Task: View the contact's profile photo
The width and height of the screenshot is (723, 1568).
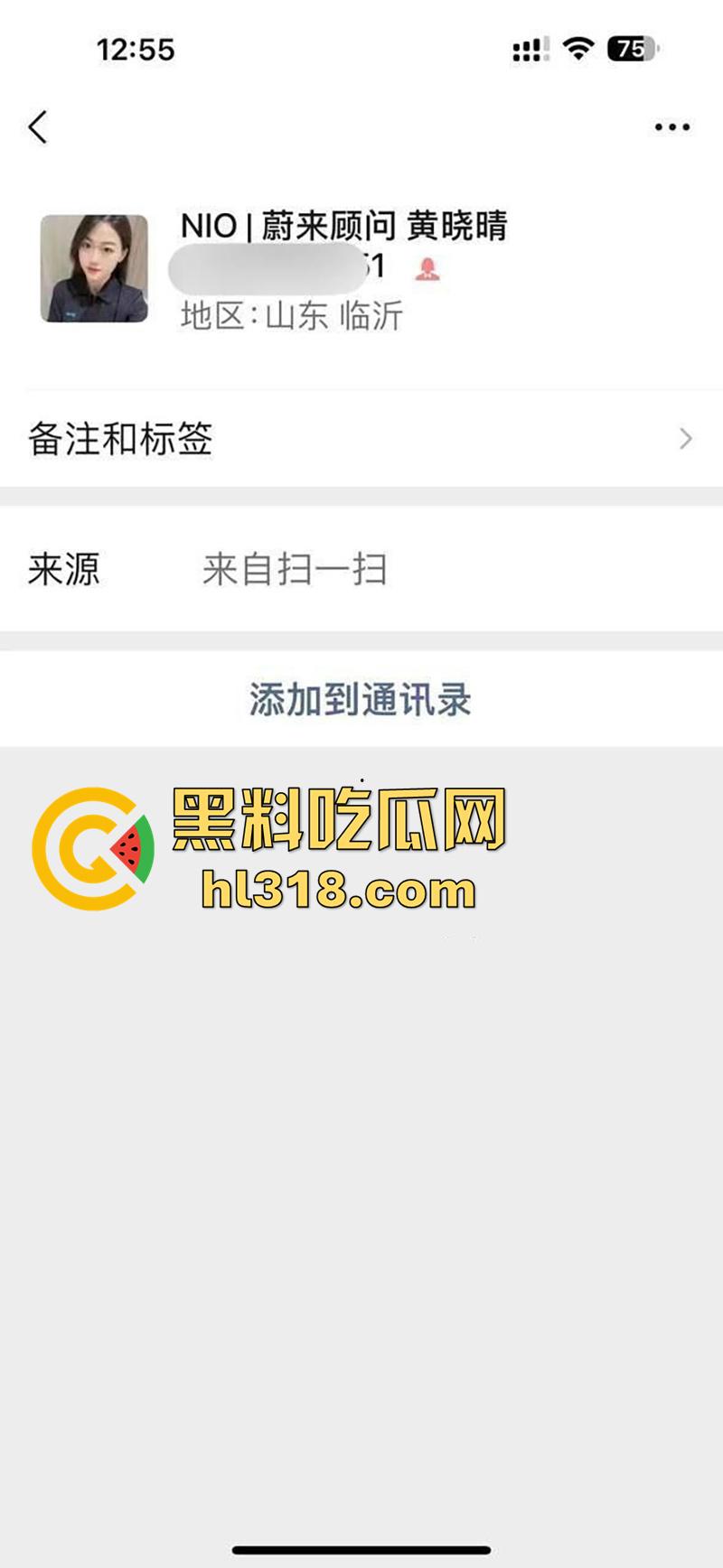Action: (94, 268)
